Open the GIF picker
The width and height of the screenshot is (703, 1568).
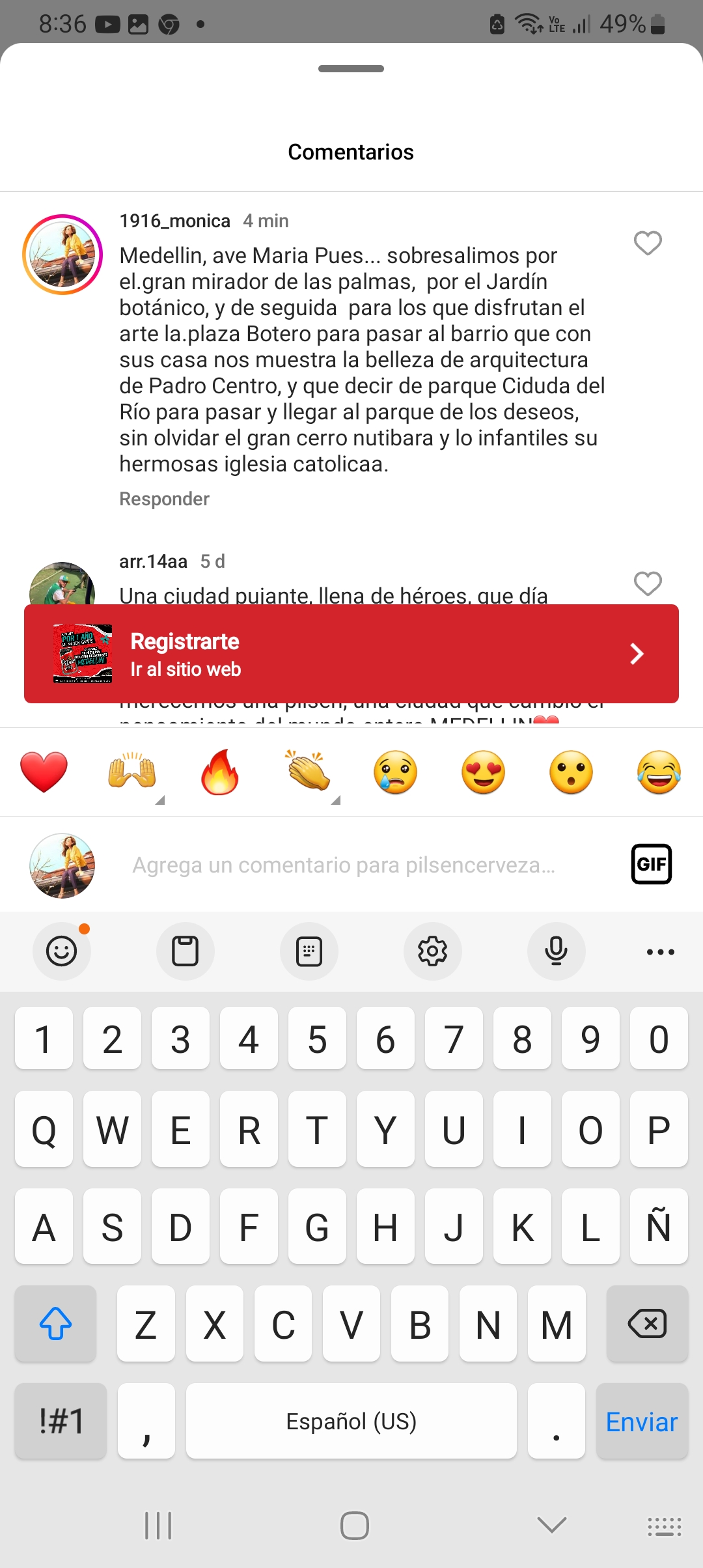pyautogui.click(x=651, y=865)
